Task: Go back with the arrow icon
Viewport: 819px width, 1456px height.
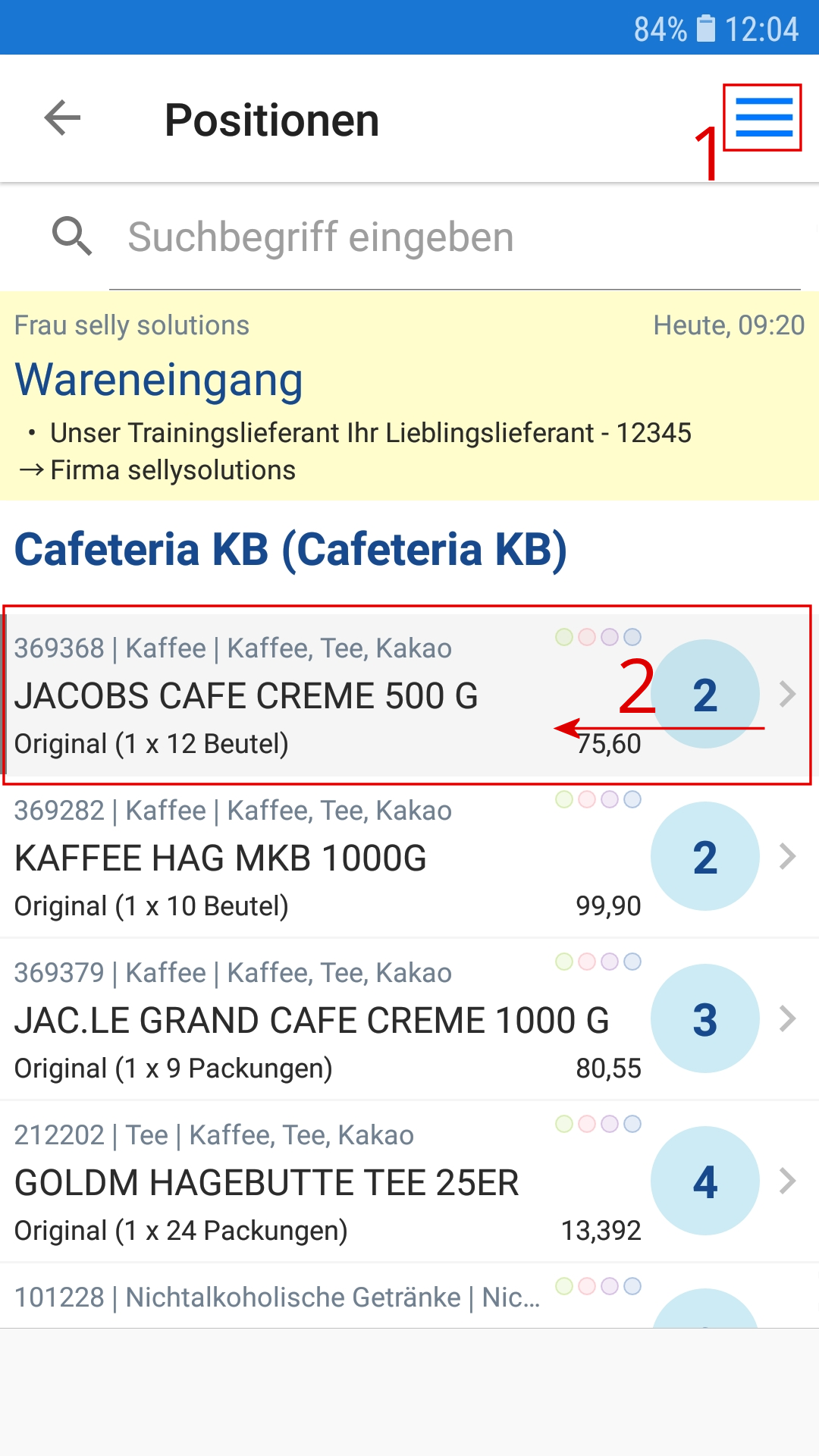Action: pos(62,118)
